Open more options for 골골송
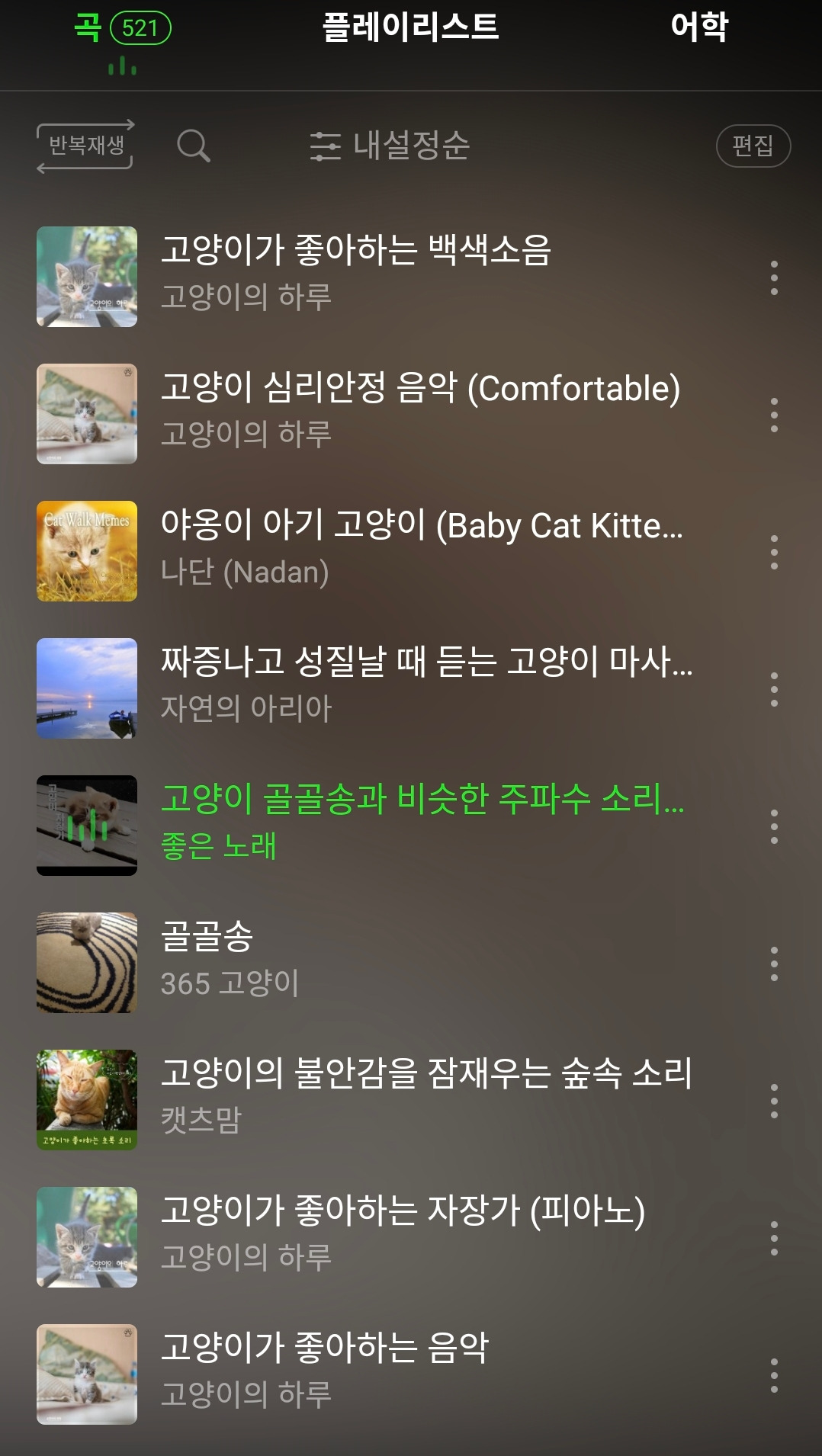This screenshot has height=1456, width=822. 774,964
